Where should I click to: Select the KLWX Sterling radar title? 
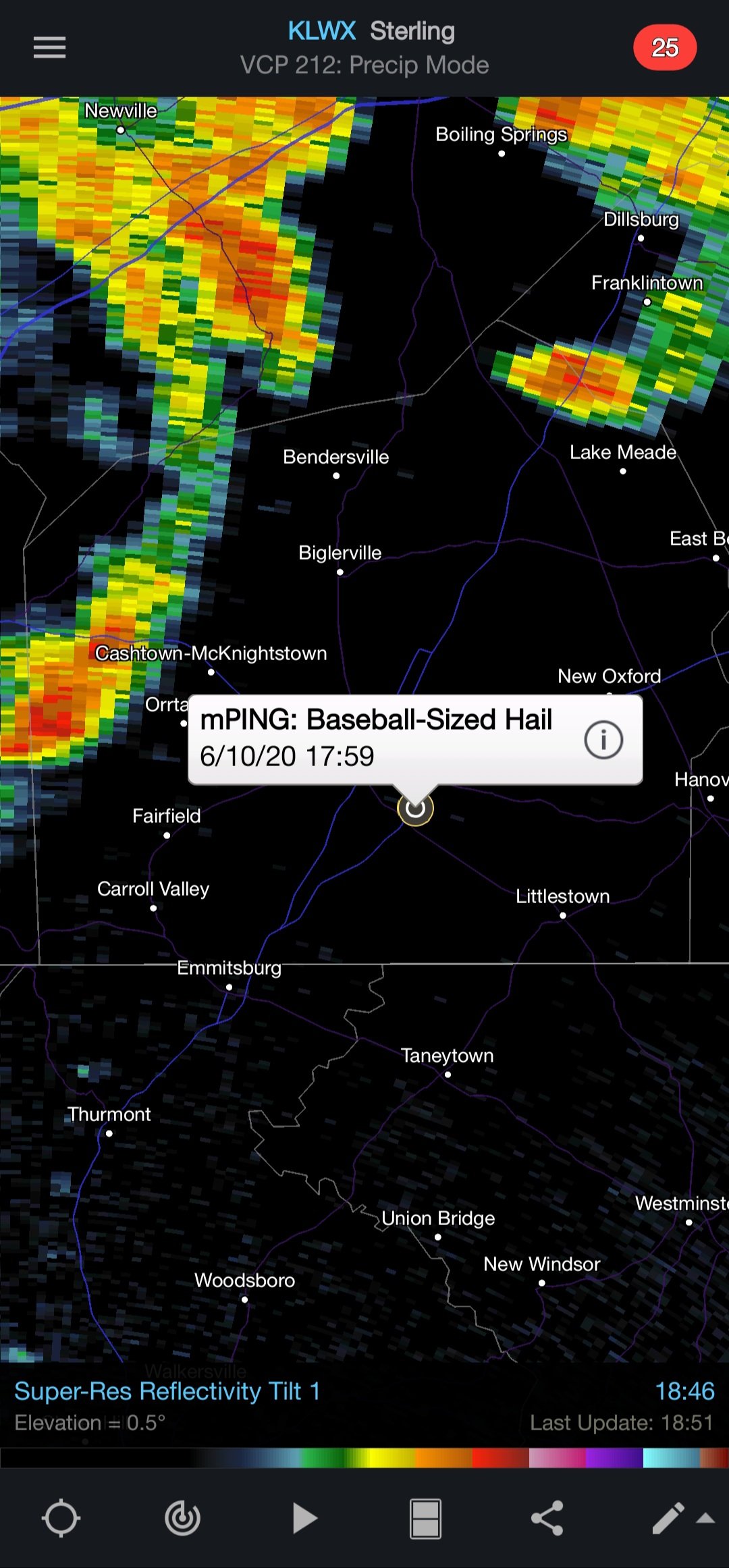371,31
